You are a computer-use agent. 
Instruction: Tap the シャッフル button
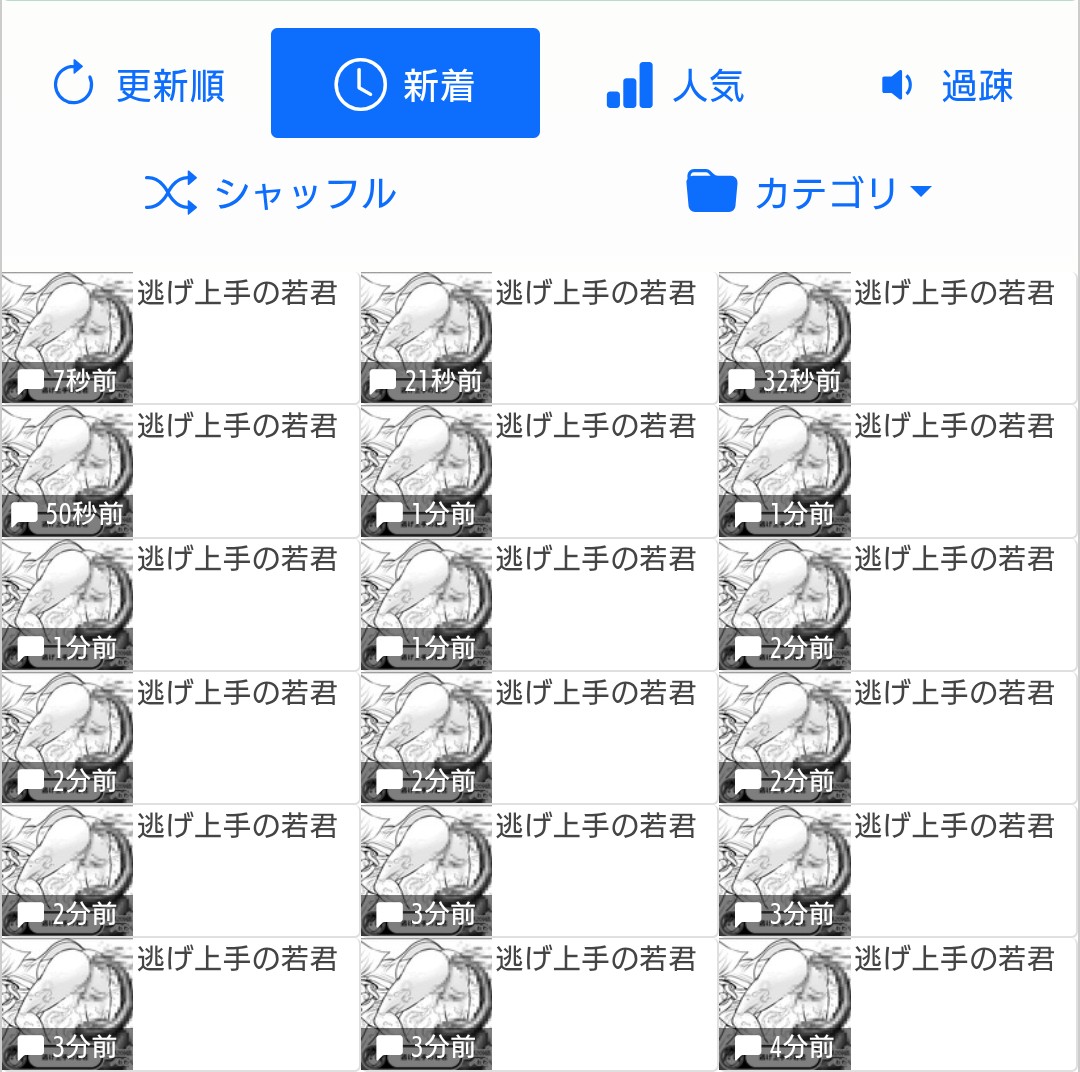(x=270, y=193)
